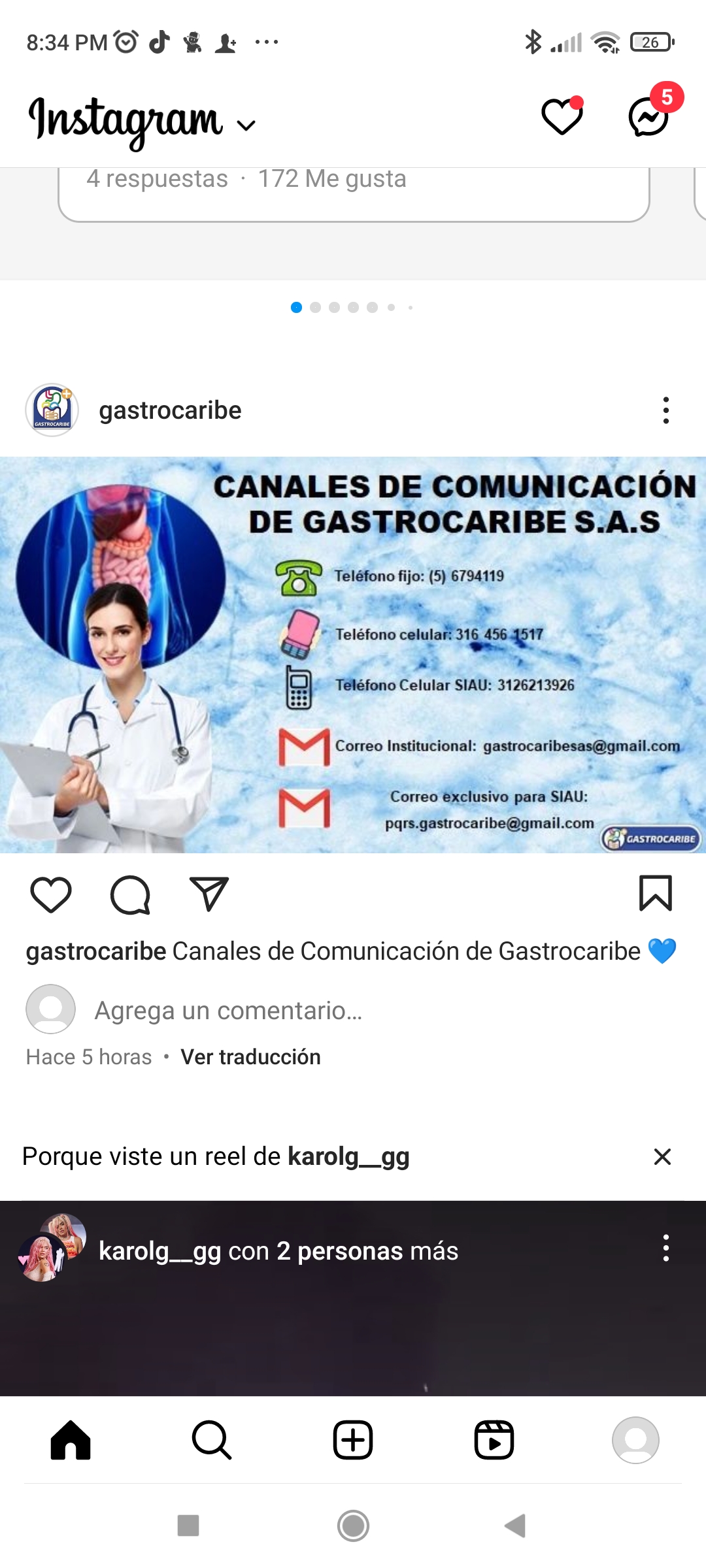706x1568 pixels.
Task: Open karolg__gg's profile from suggested post
Action: [x=160, y=1250]
